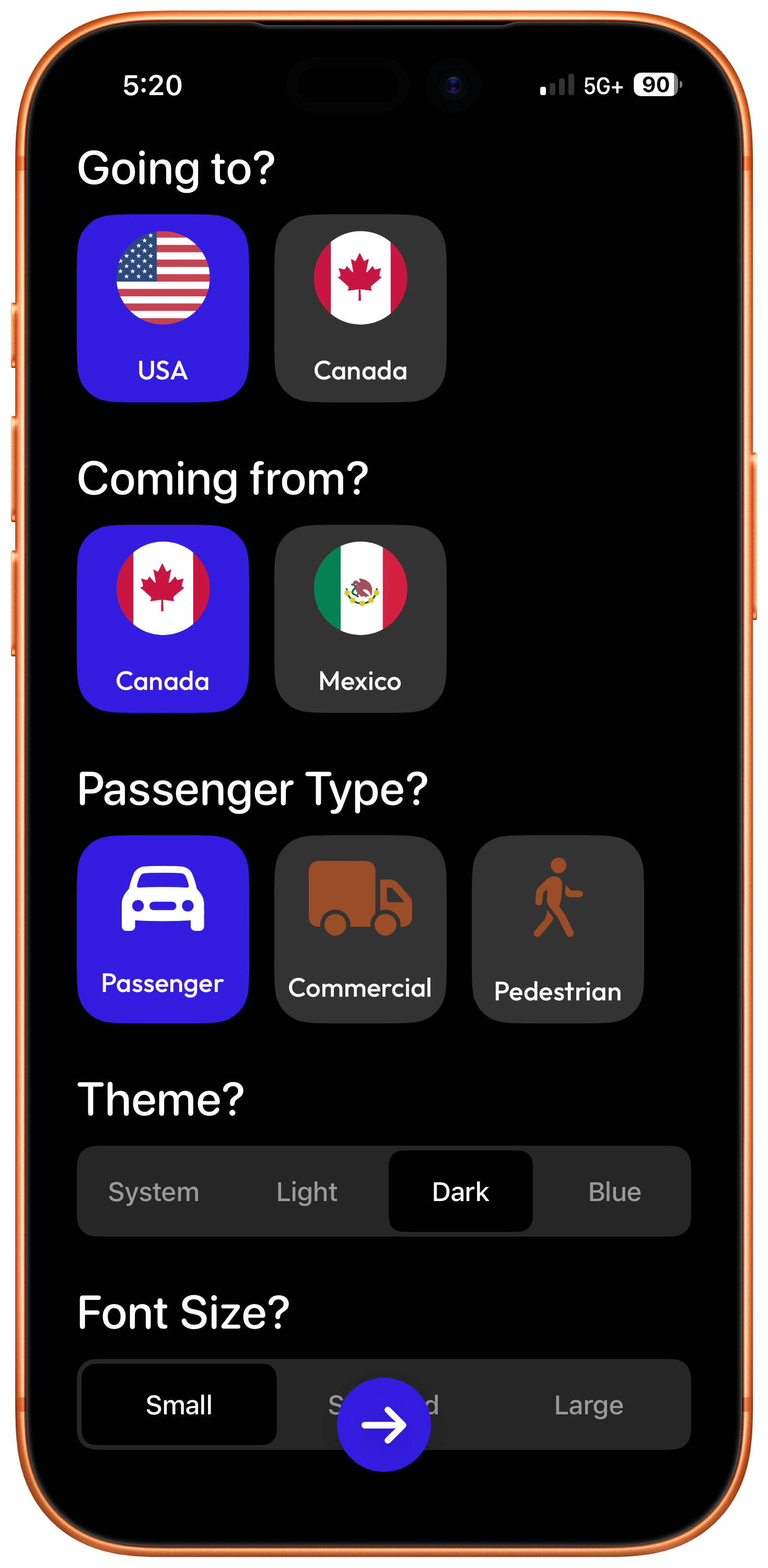Viewport: 768px width, 1568px height.
Task: Switch theme to Light
Action: [307, 1191]
